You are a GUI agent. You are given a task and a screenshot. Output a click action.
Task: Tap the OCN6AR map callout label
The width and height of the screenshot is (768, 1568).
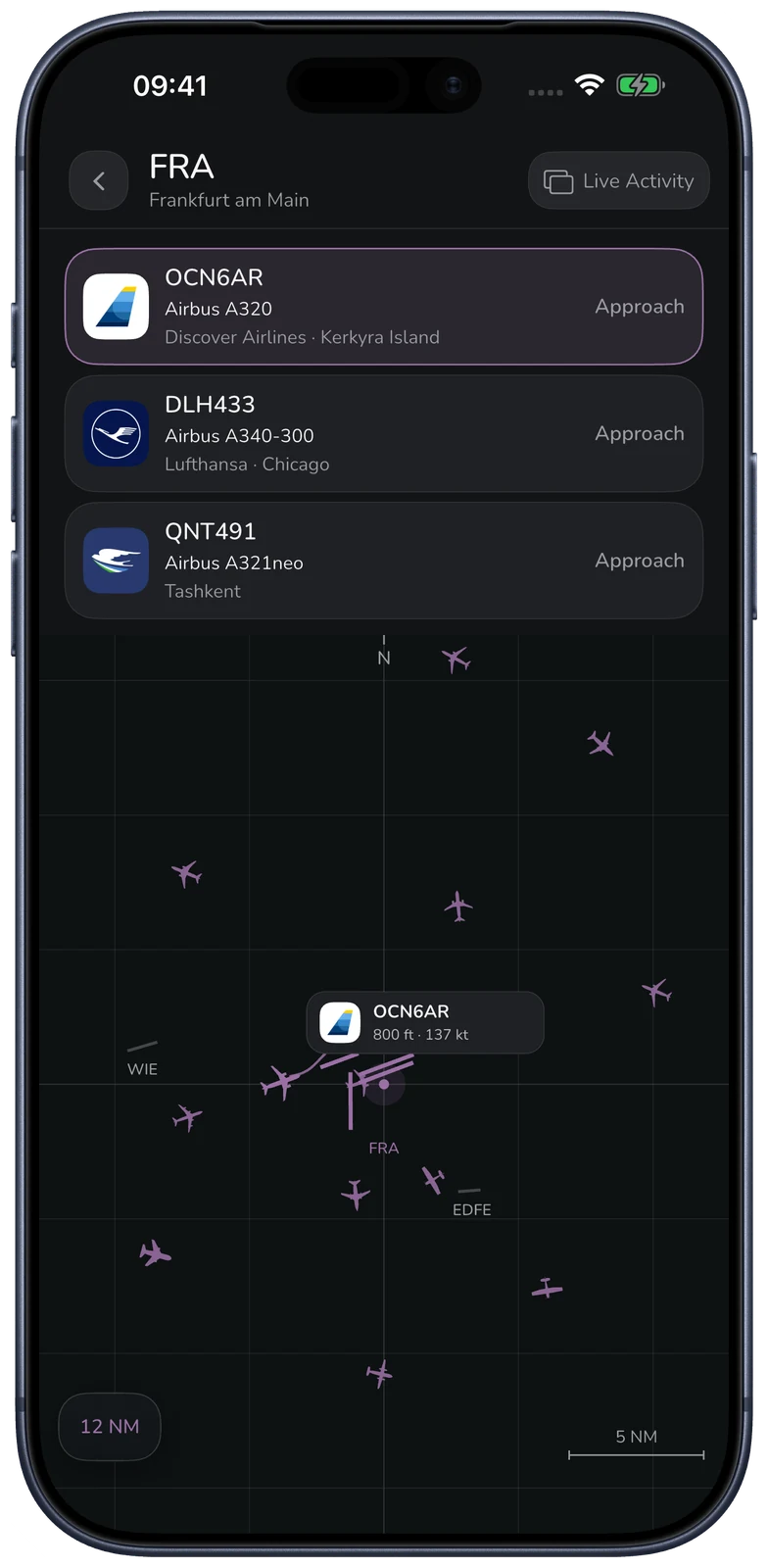[x=425, y=1022]
